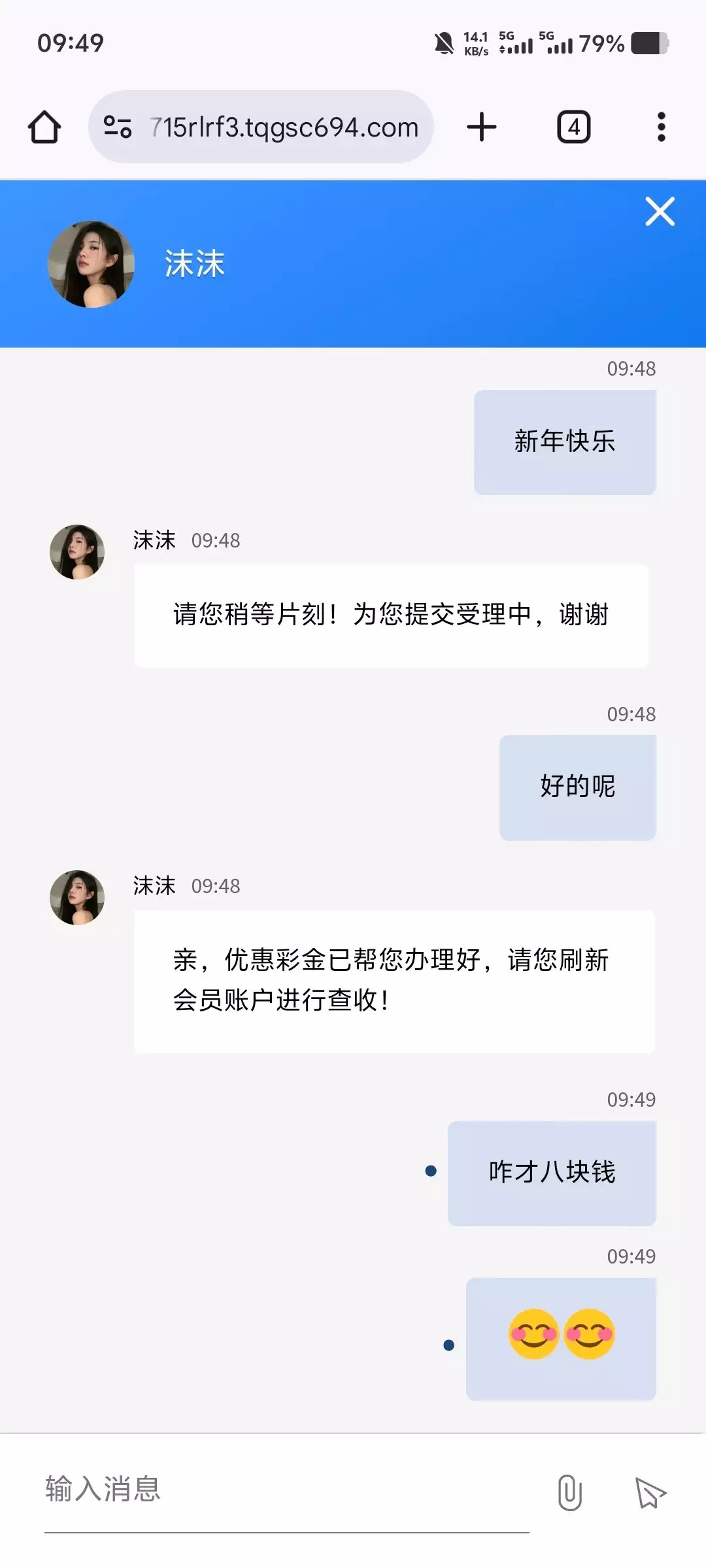
Task: Tap the 09:49 time in the status bar
Action: [x=69, y=42]
